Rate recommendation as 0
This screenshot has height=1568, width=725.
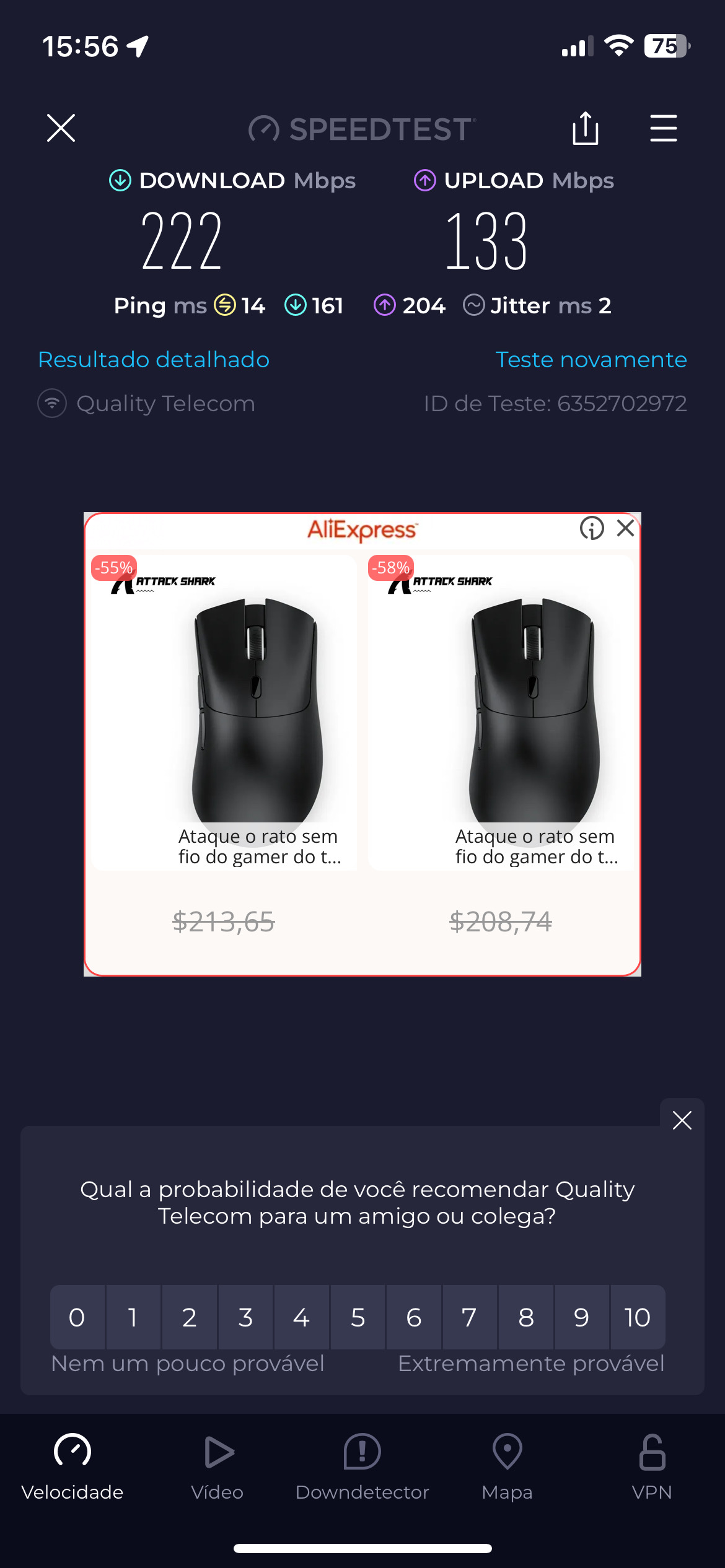pyautogui.click(x=77, y=1317)
